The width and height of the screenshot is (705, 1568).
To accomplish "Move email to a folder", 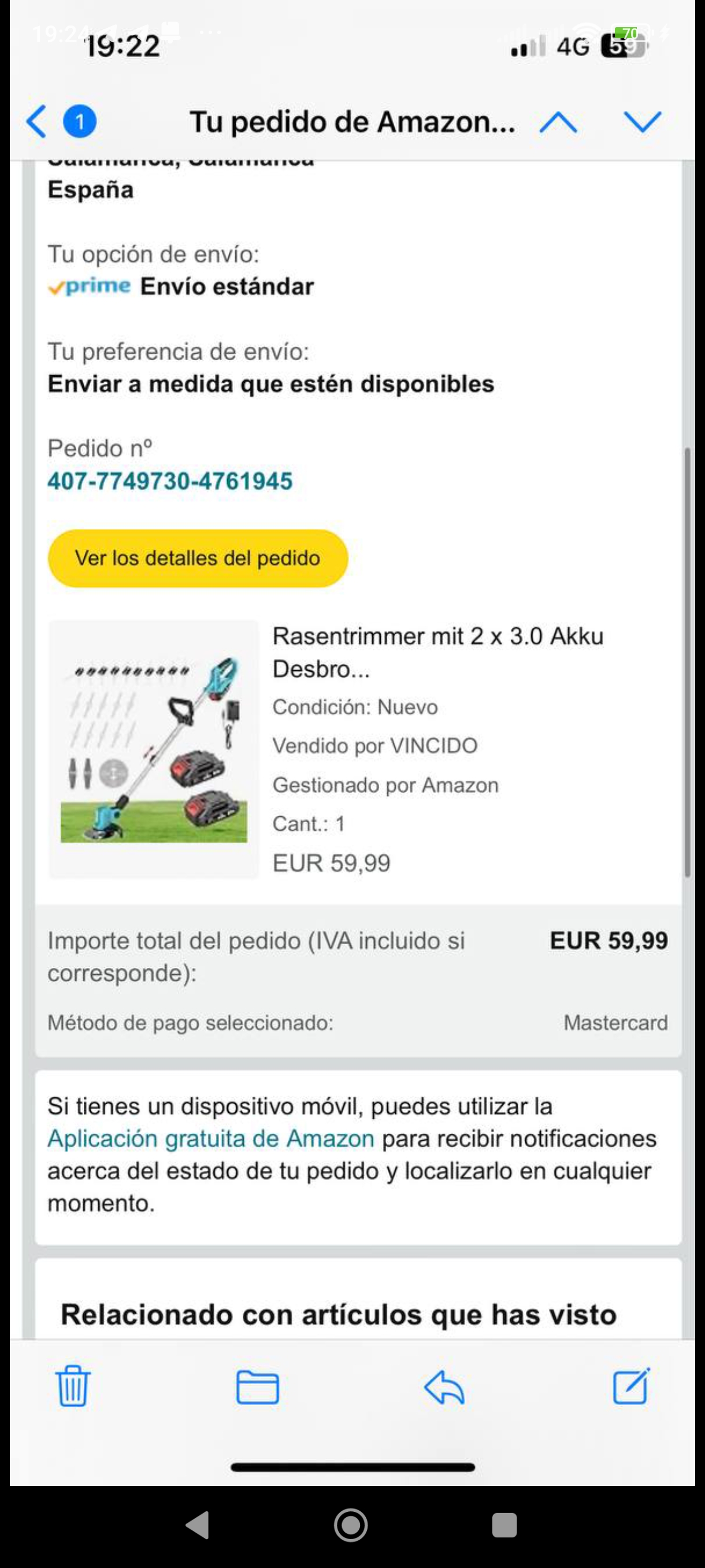I will tap(257, 1387).
